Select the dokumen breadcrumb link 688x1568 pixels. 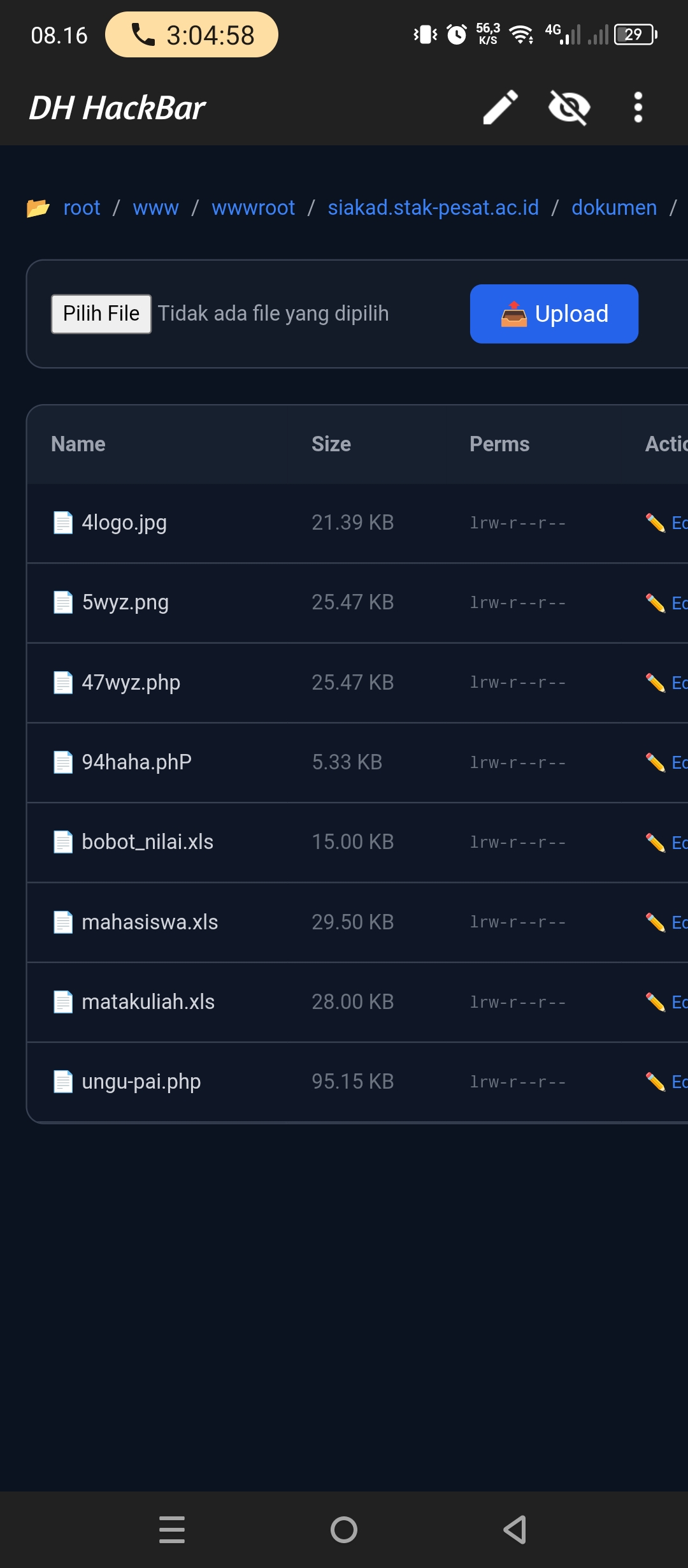coord(614,208)
